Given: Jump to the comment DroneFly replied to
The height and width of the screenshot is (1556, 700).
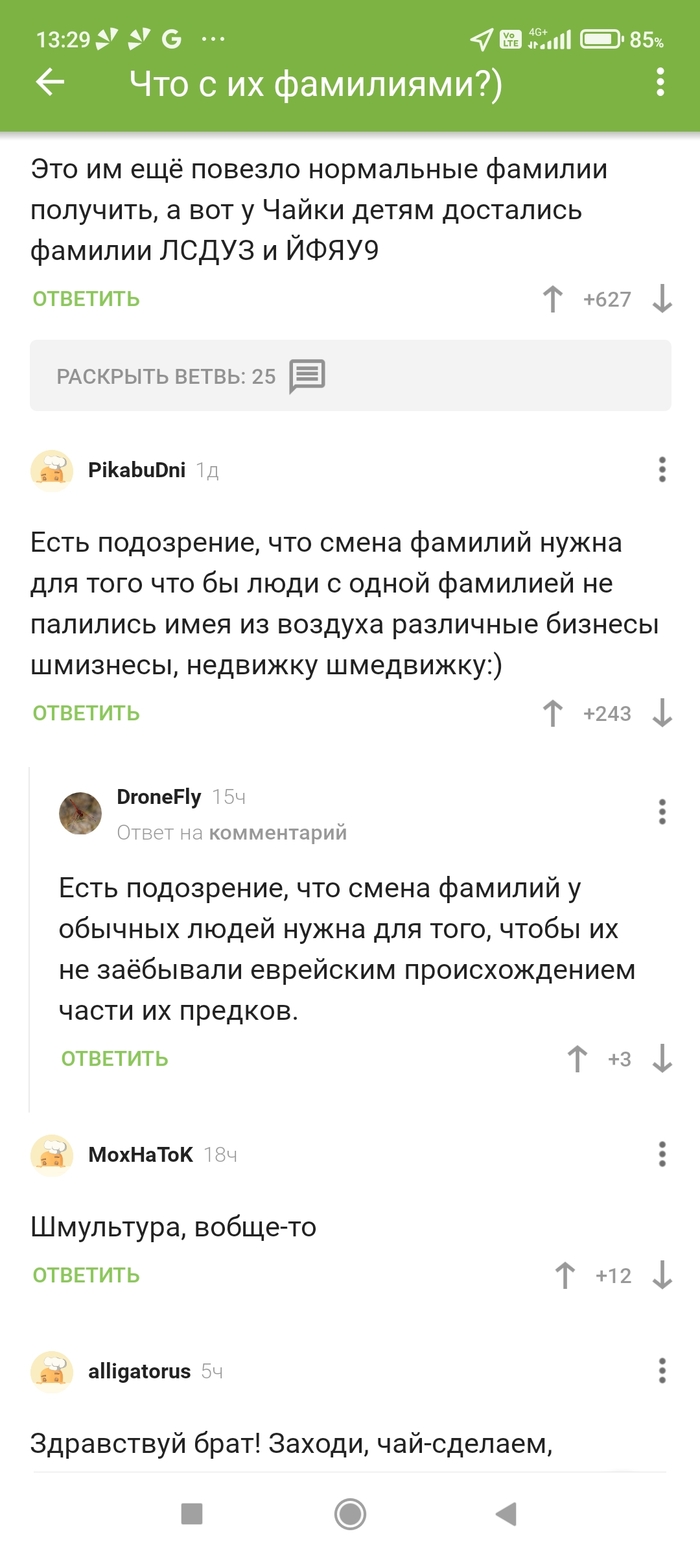Looking at the screenshot, I should click(x=278, y=832).
